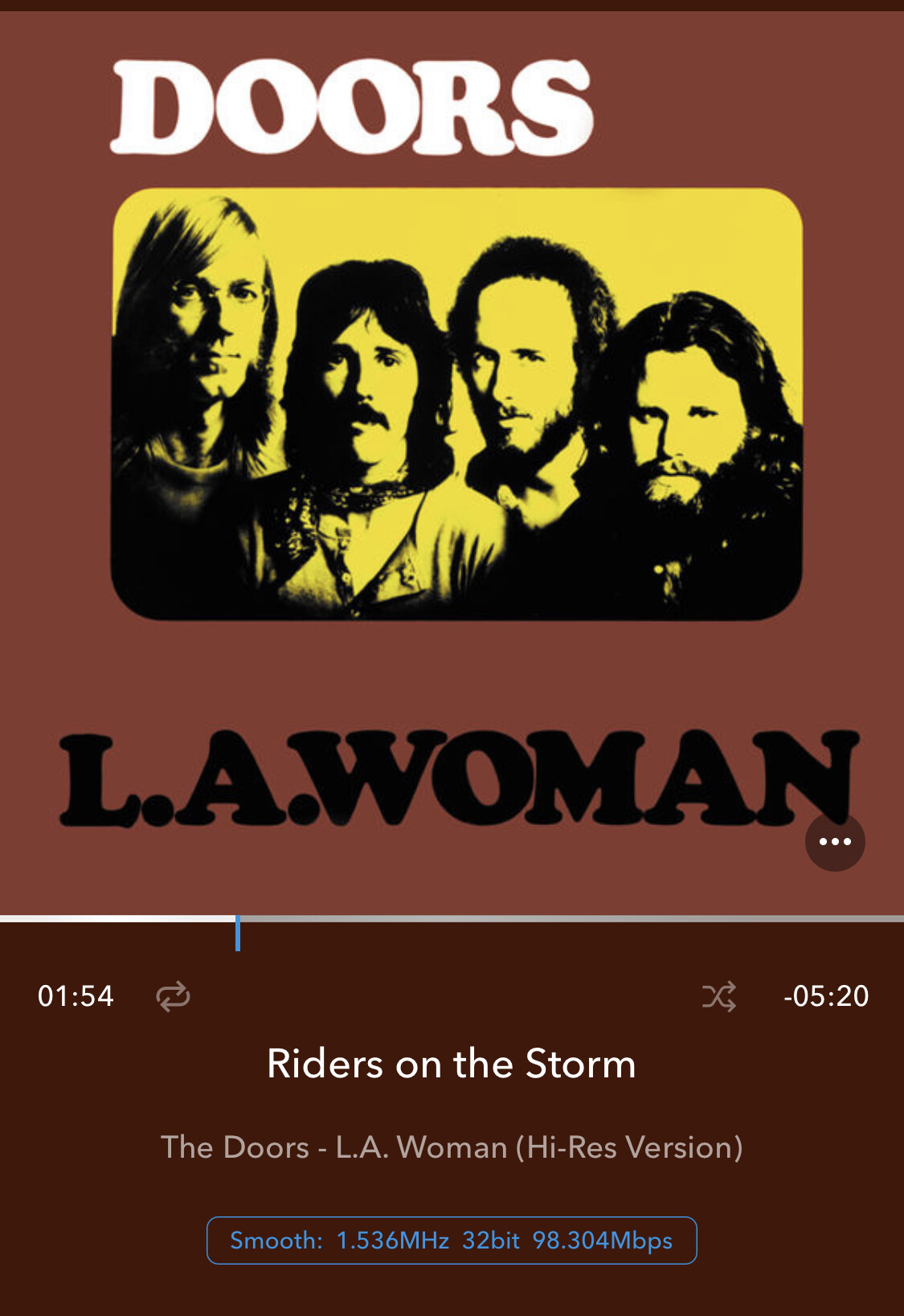The height and width of the screenshot is (1316, 904).
Task: Toggle repeat mode
Action: 173,996
